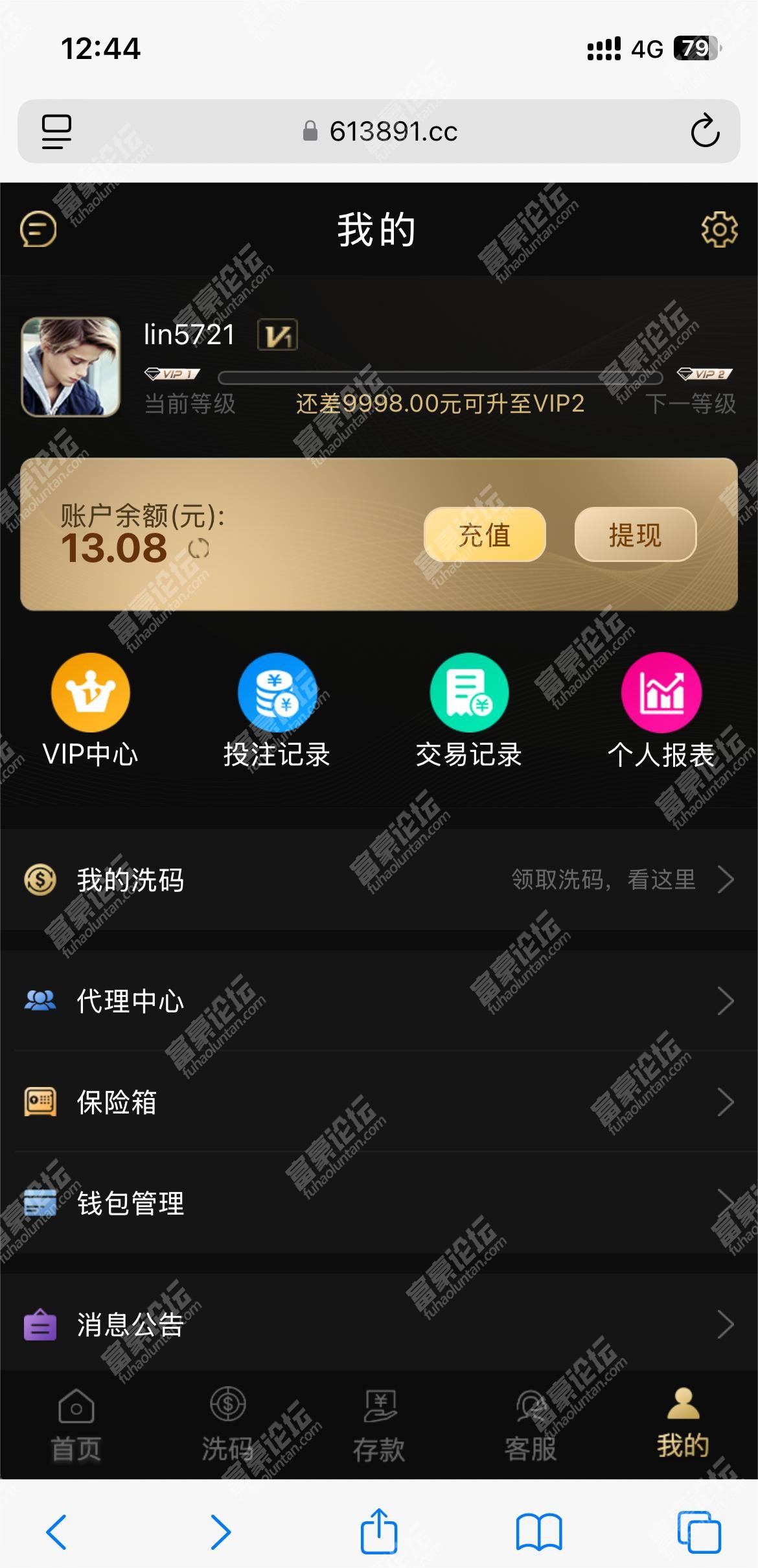Open the 保险箱 safe box row
This screenshot has height=1568, width=758.
tap(379, 1102)
